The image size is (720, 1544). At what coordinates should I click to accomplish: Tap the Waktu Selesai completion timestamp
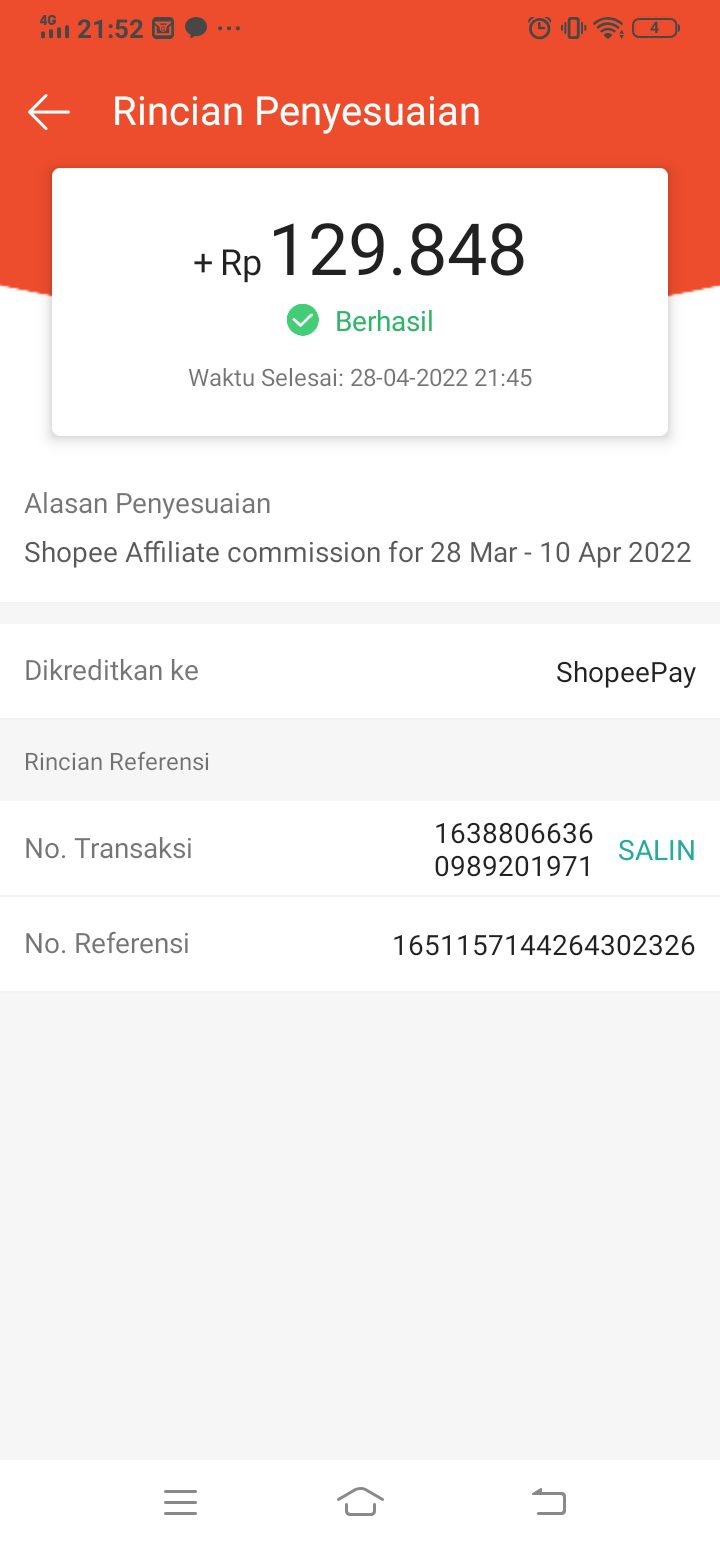pyautogui.click(x=360, y=378)
